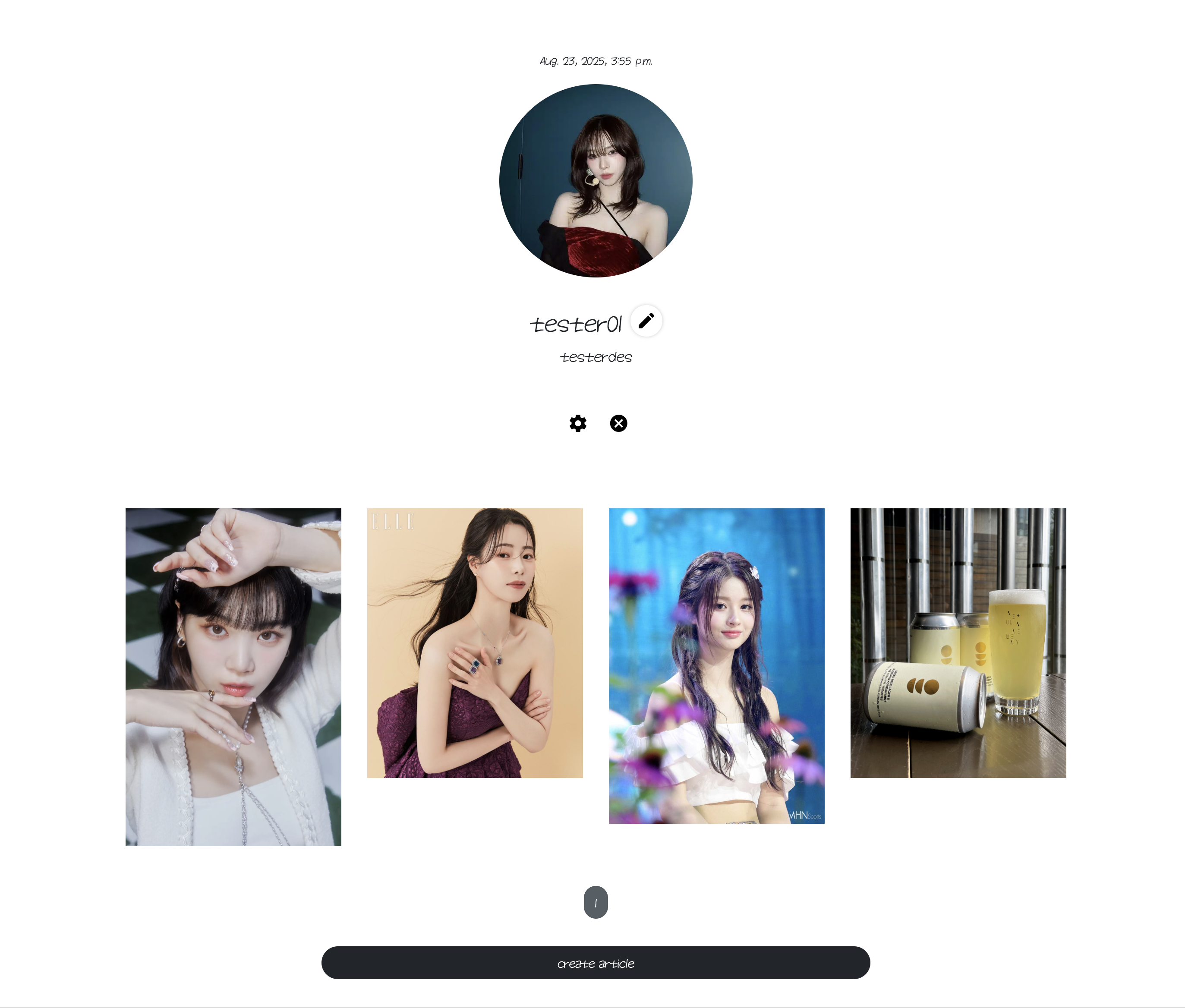Open the blue background stage photo article
Screen dimensions: 1185x1008
[x=716, y=666]
